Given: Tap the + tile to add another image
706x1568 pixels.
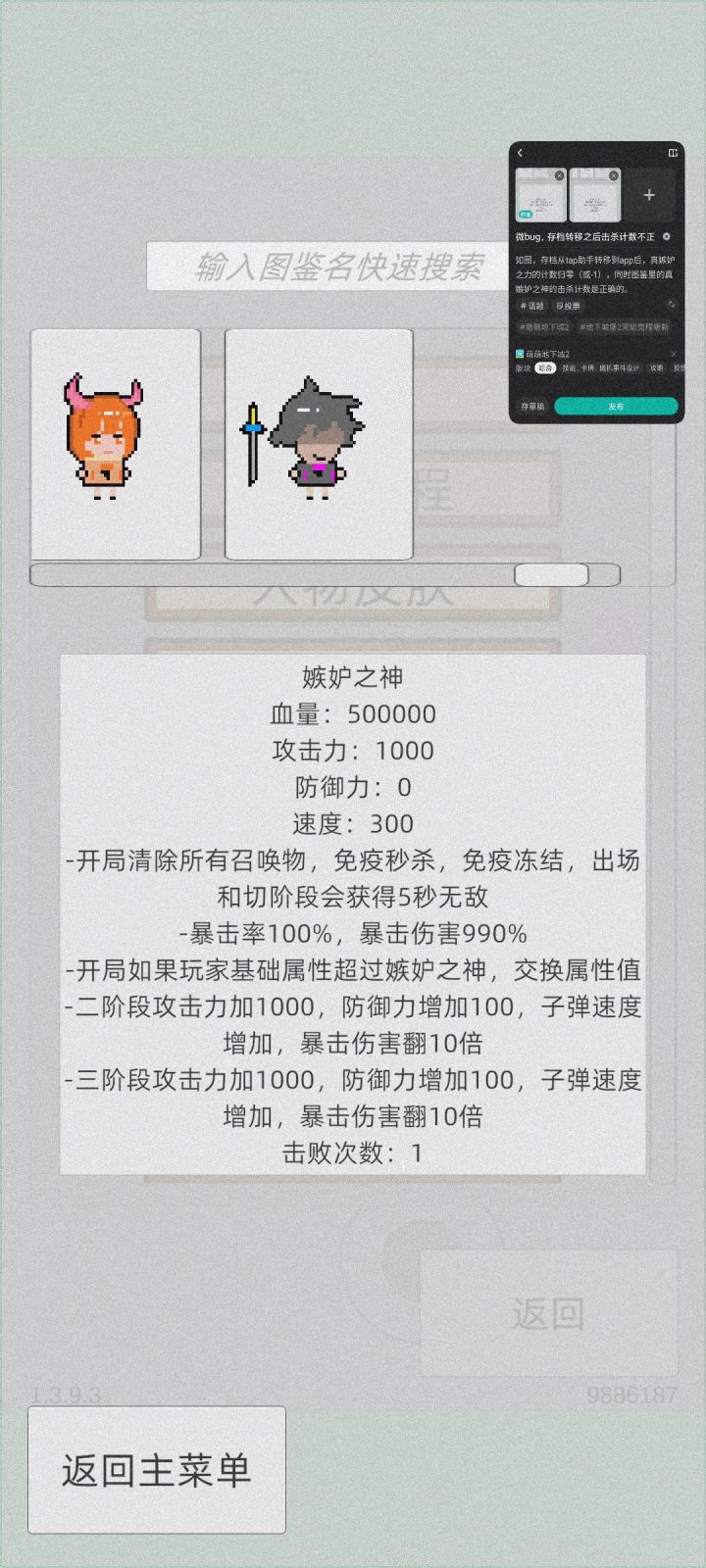Looking at the screenshot, I should tap(649, 196).
